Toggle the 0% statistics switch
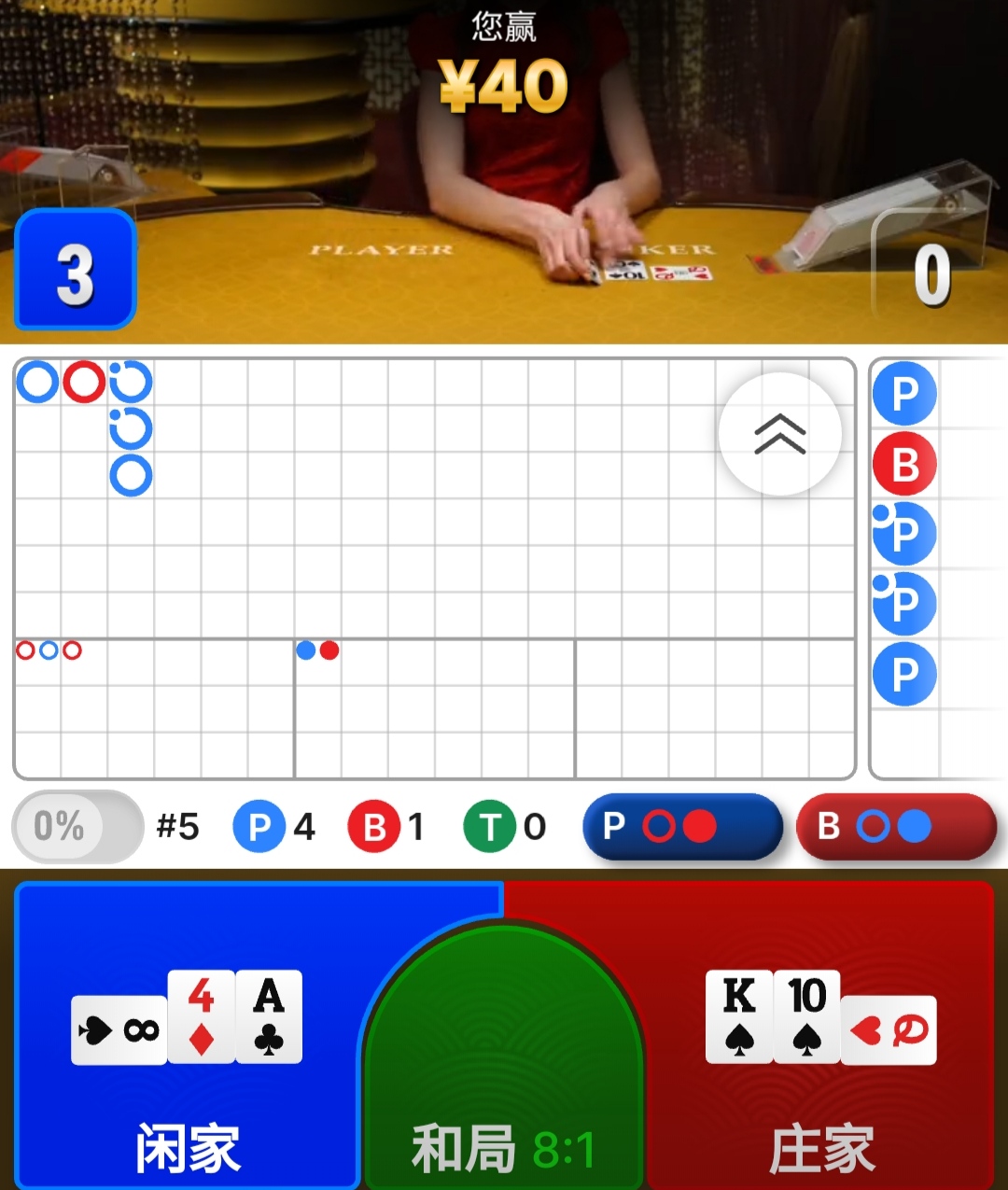Viewport: 1008px width, 1190px height. (77, 827)
